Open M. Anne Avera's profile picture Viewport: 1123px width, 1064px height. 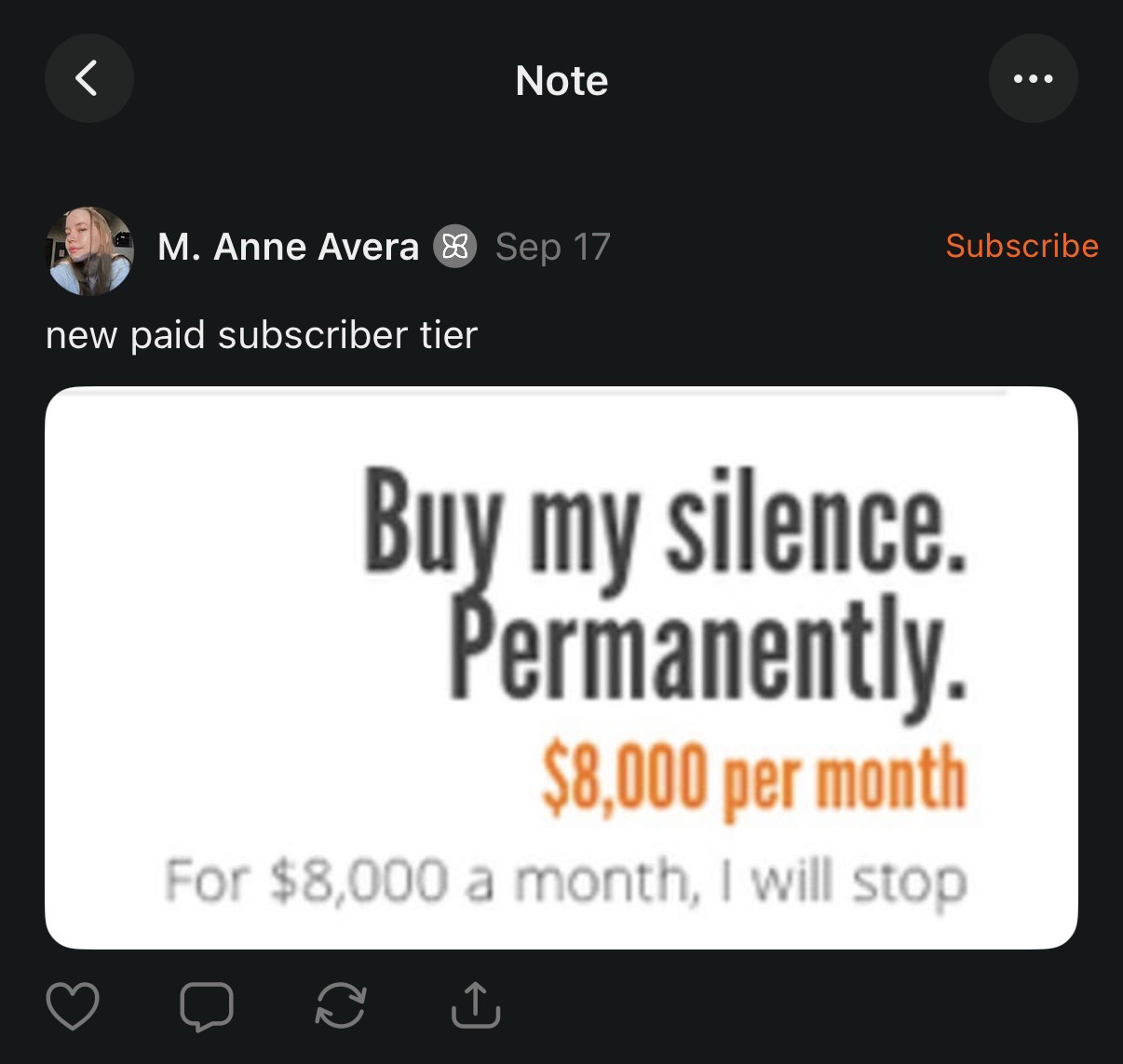tap(88, 250)
